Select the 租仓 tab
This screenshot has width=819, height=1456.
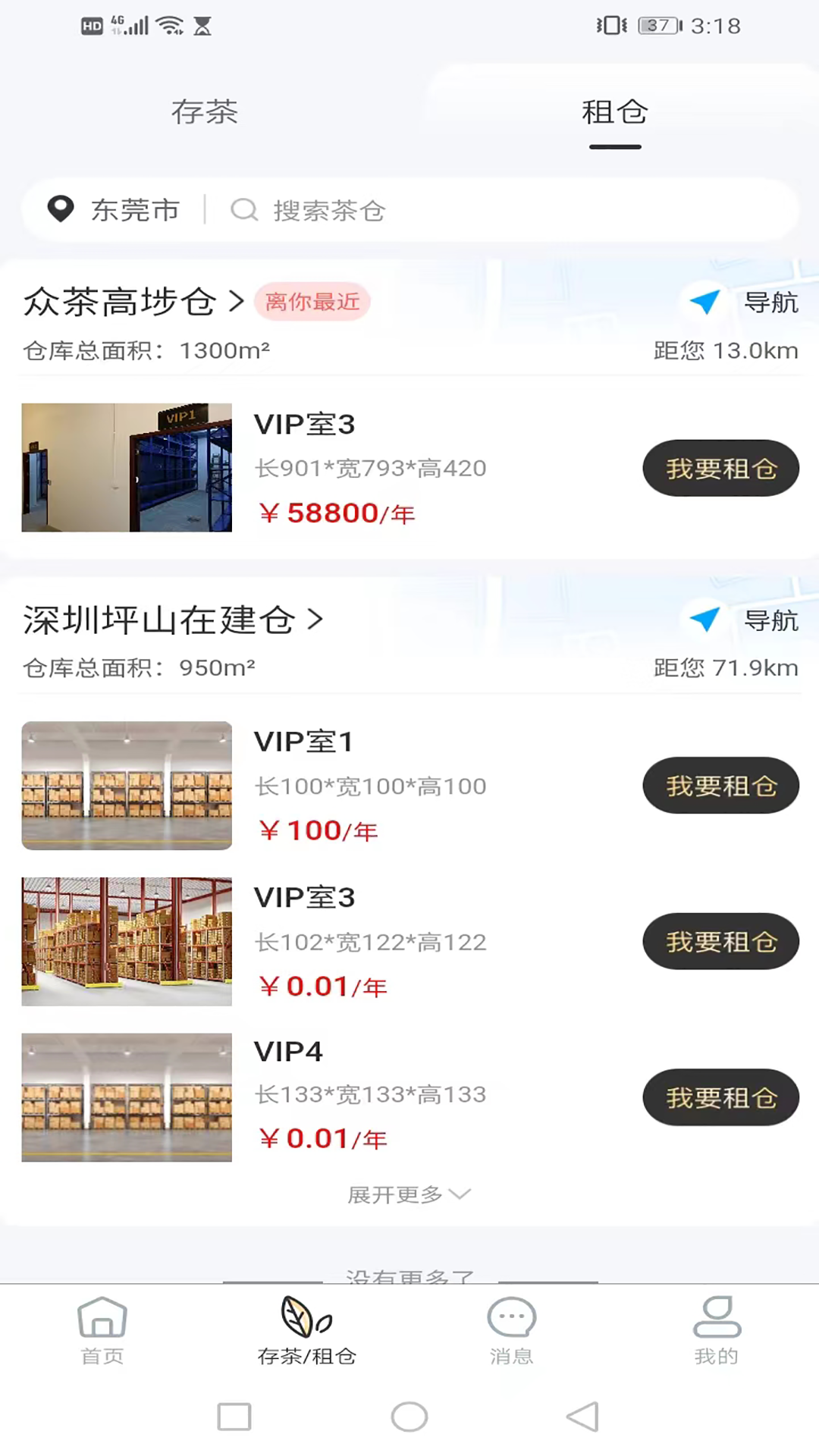[x=614, y=112]
